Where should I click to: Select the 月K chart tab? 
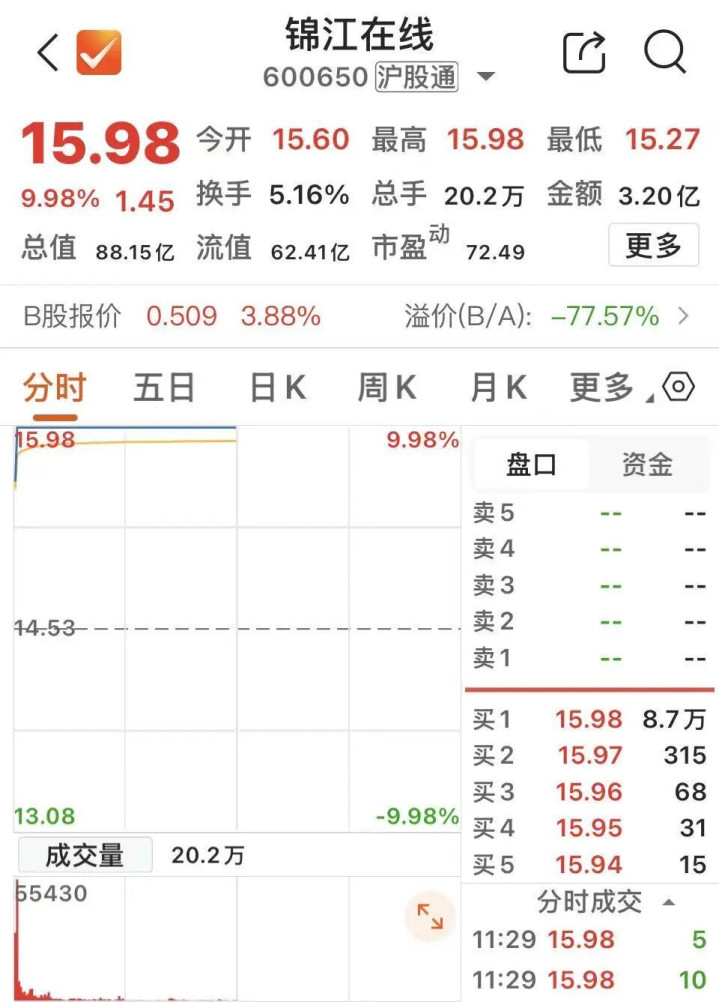[498, 387]
